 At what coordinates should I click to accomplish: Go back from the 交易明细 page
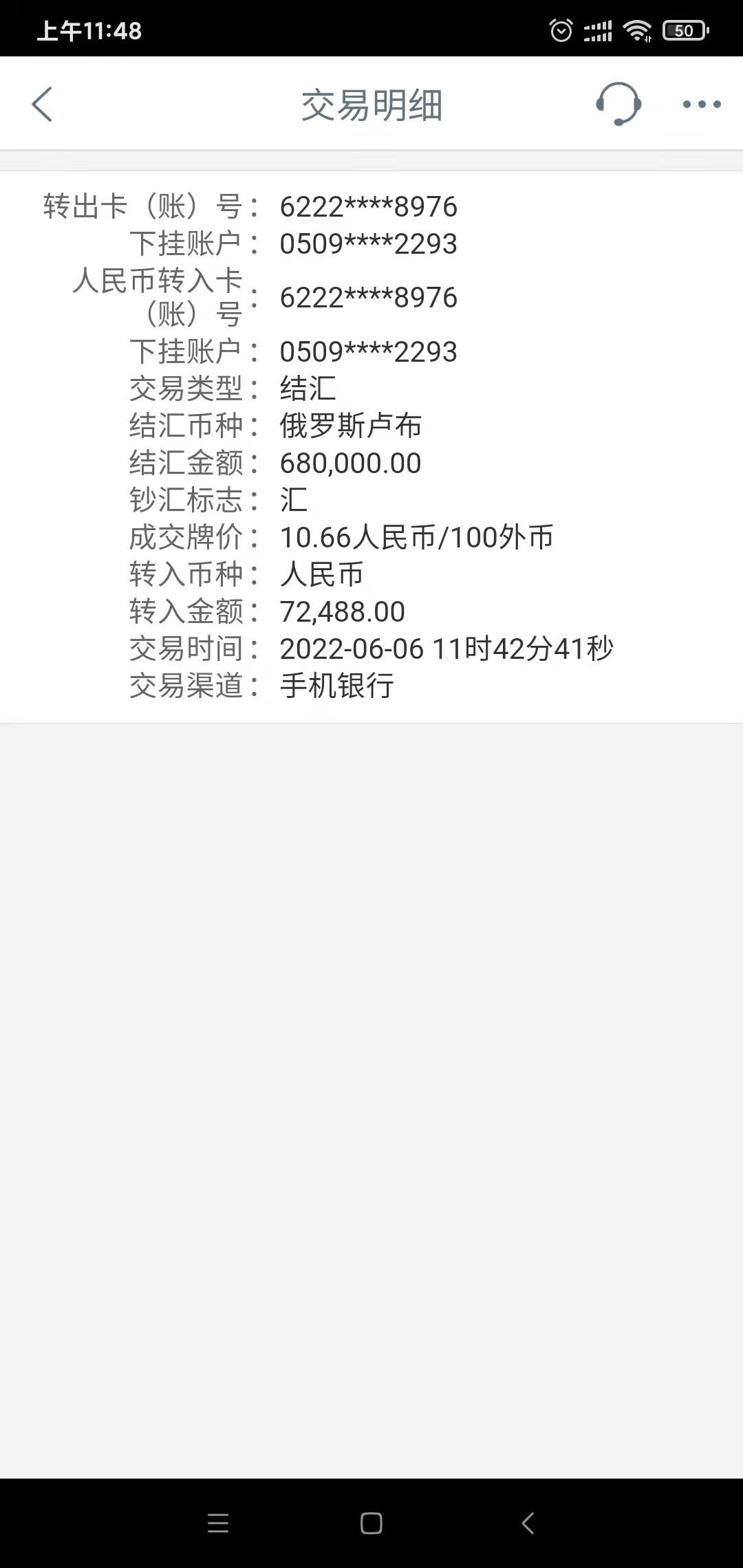click(x=42, y=105)
